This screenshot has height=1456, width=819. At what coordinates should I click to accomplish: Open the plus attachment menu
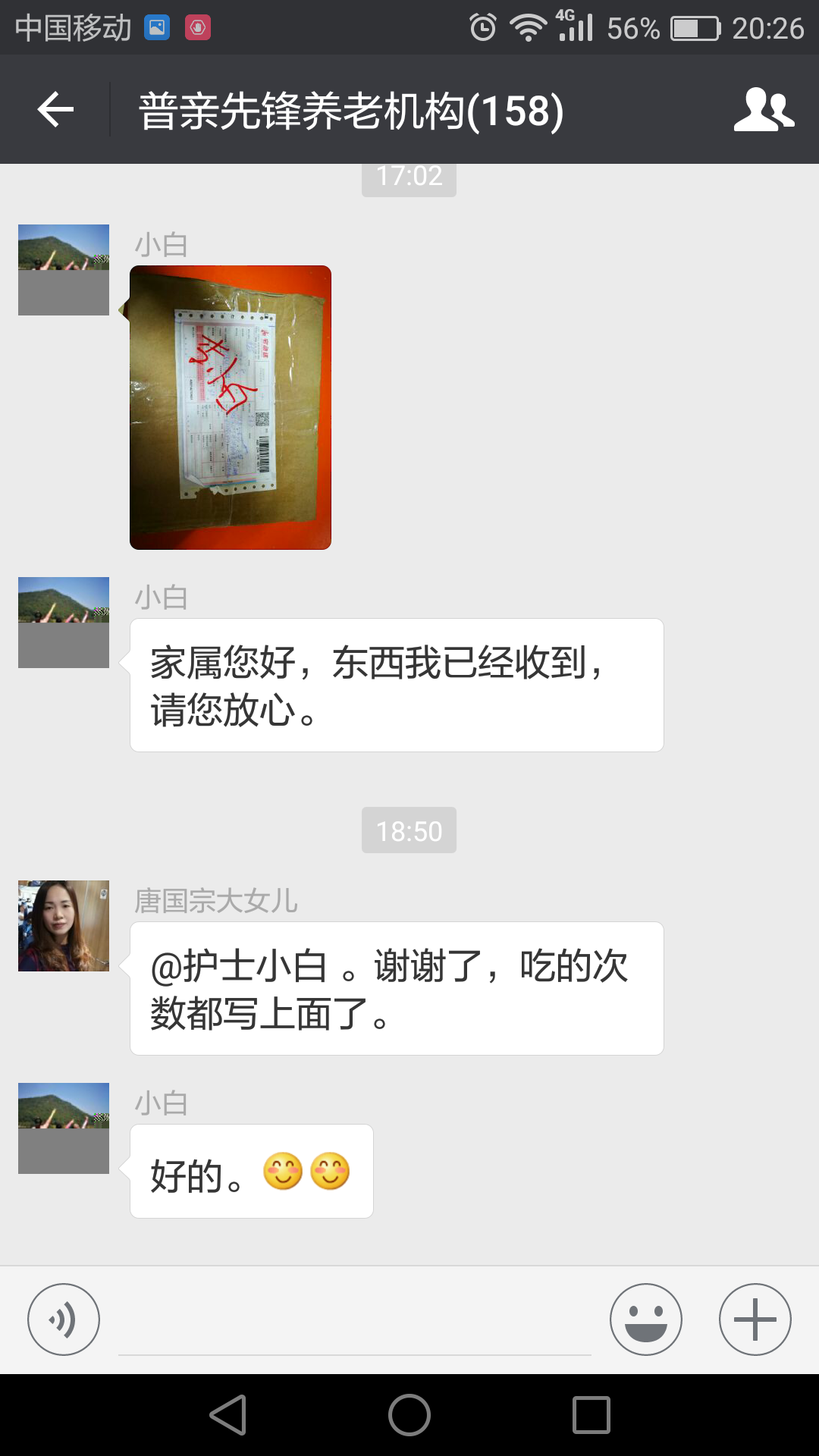tap(755, 1319)
